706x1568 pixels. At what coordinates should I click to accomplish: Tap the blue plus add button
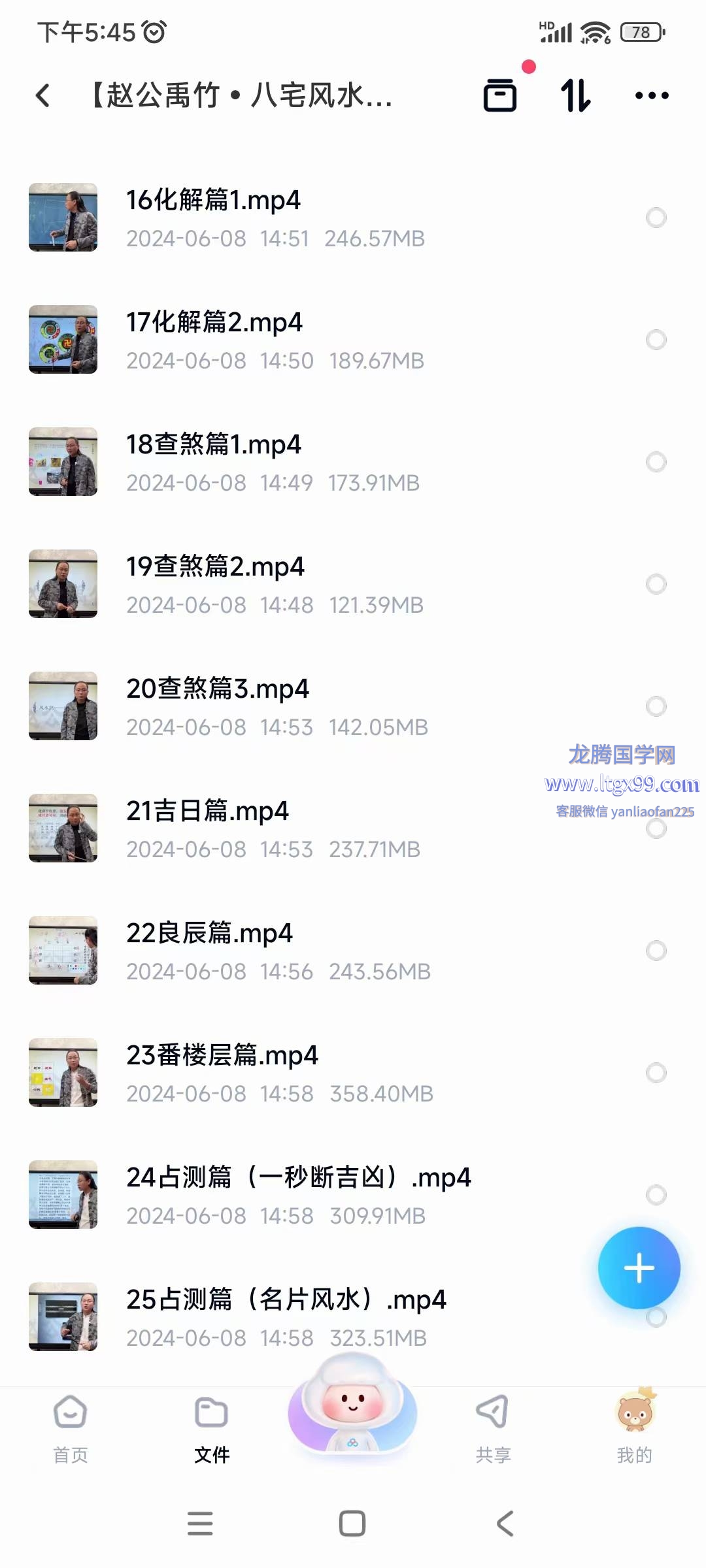[x=639, y=1268]
